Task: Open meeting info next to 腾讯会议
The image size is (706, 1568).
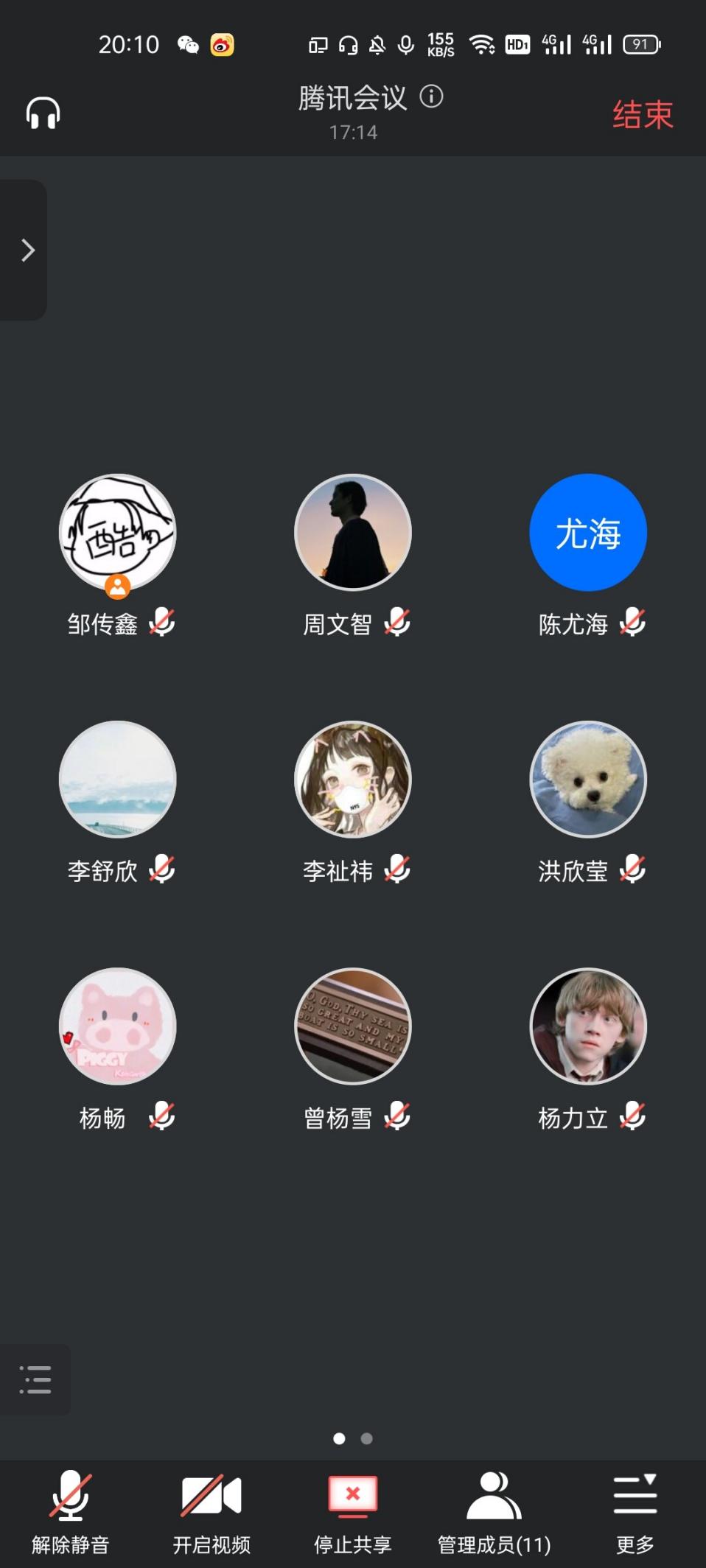Action: coord(431,97)
